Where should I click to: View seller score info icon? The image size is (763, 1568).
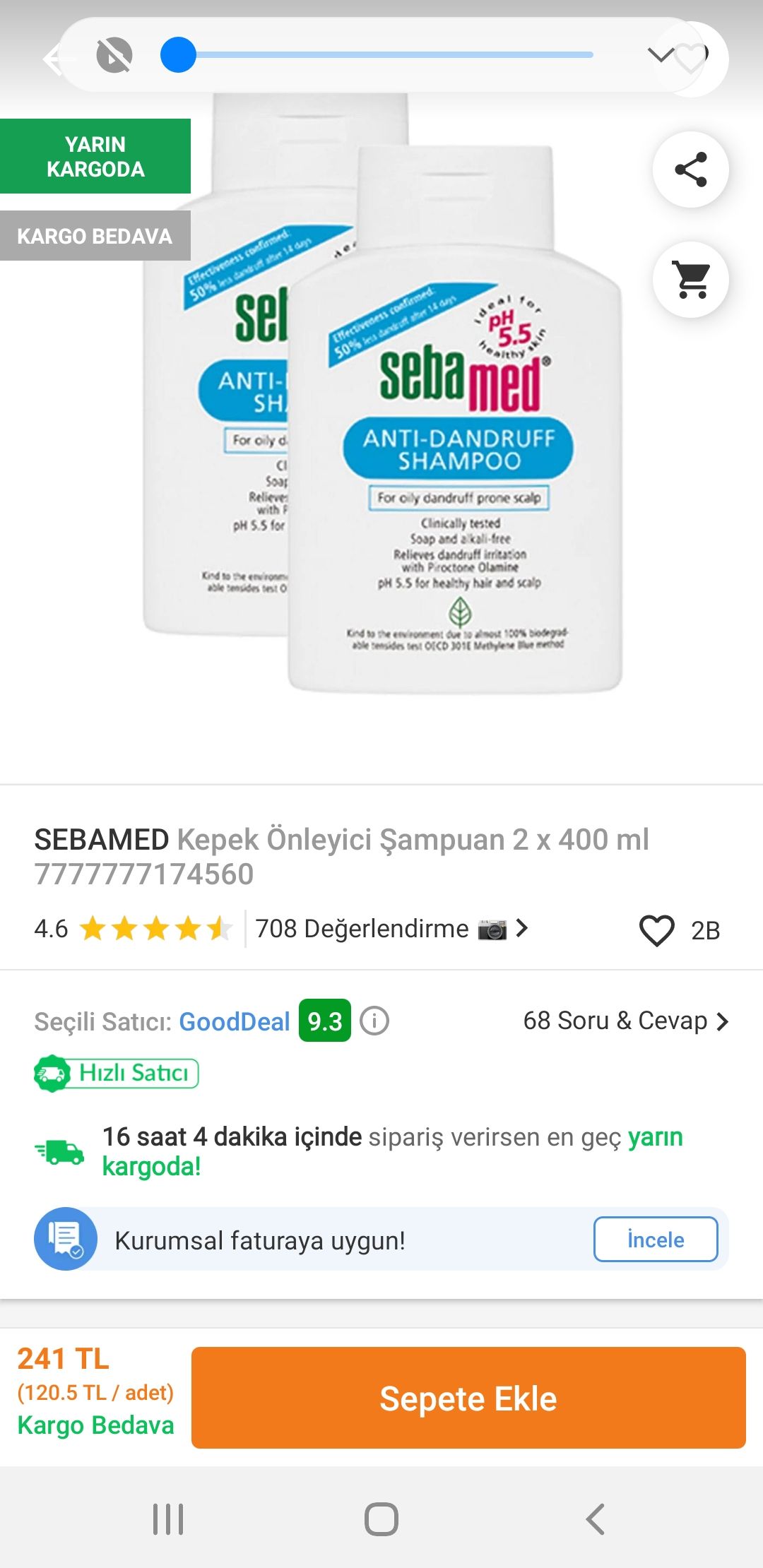click(x=374, y=1021)
